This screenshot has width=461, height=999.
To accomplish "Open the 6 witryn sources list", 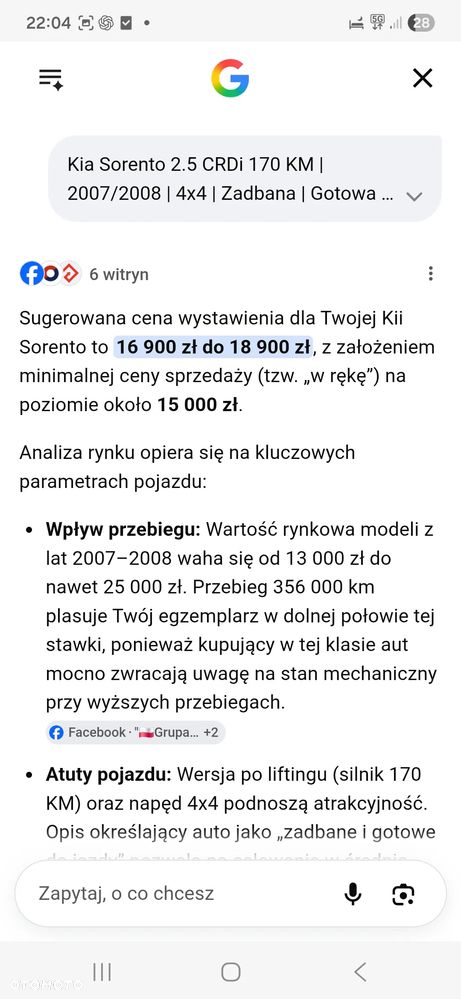I will coord(84,274).
